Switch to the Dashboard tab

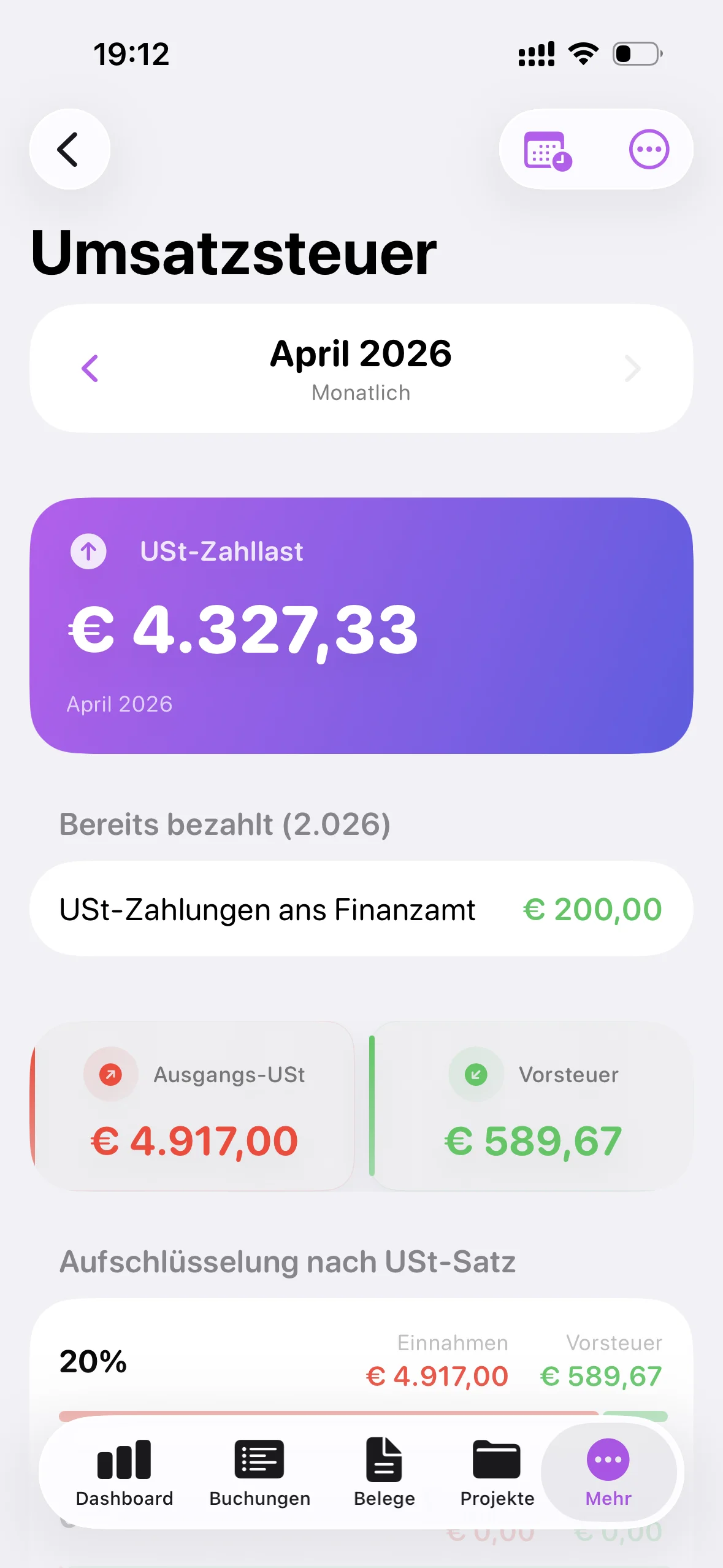(124, 1474)
